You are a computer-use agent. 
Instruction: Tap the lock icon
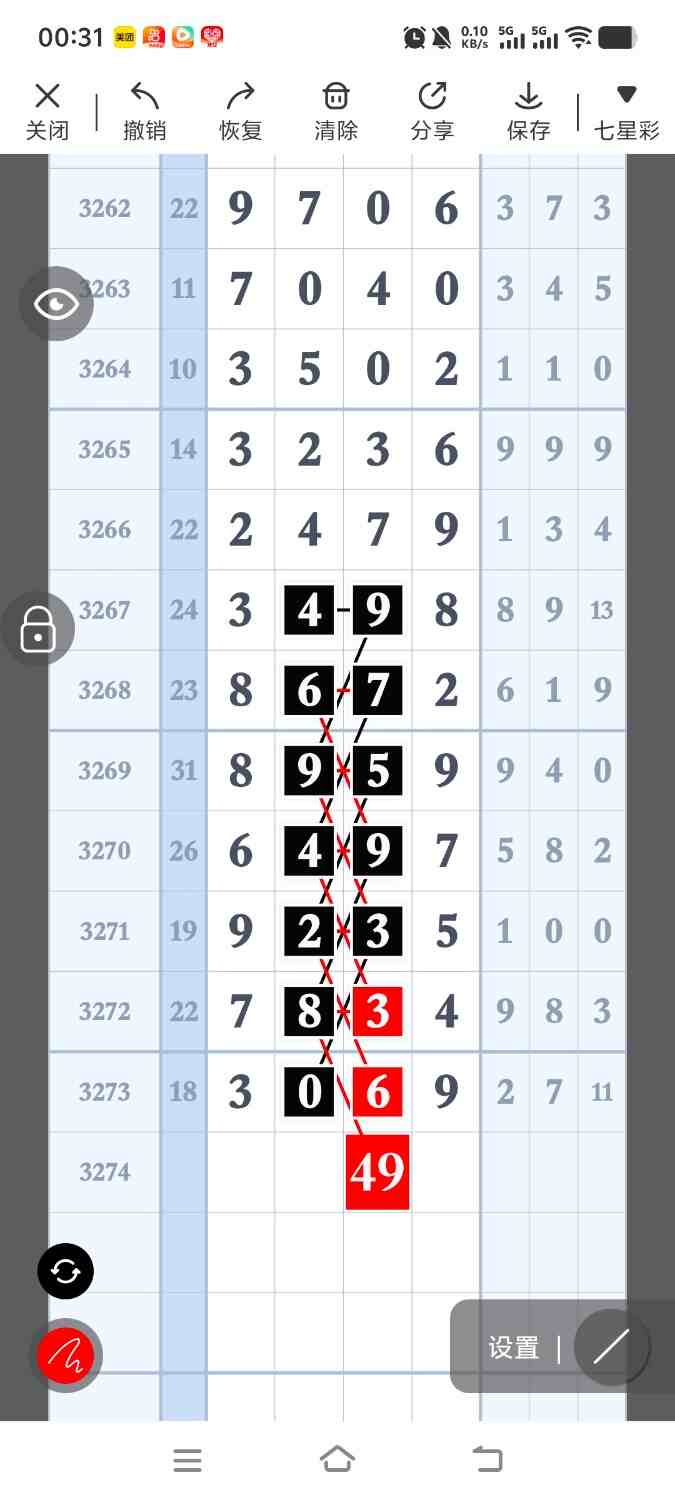pyautogui.click(x=38, y=629)
